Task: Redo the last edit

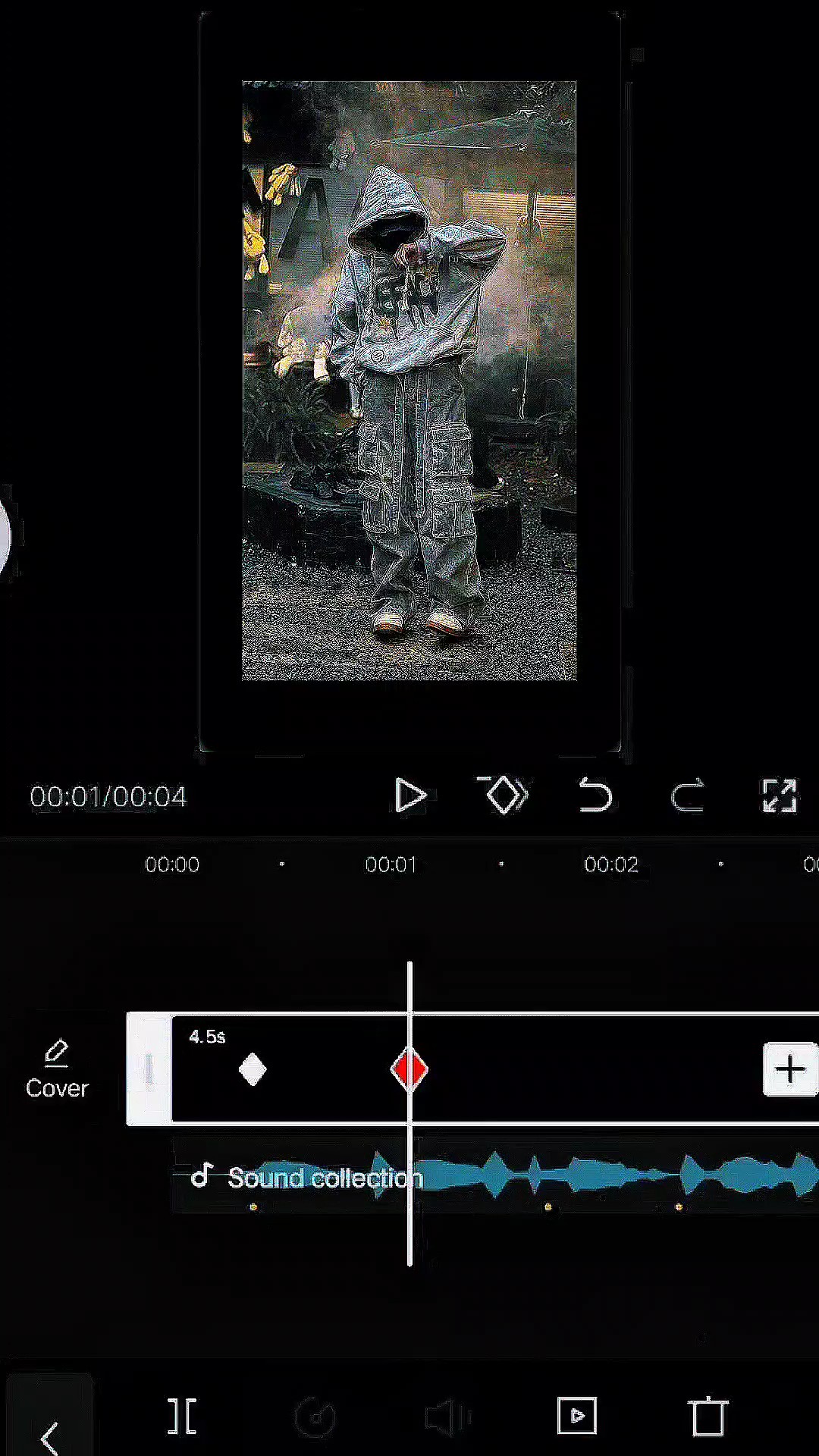Action: click(x=688, y=795)
